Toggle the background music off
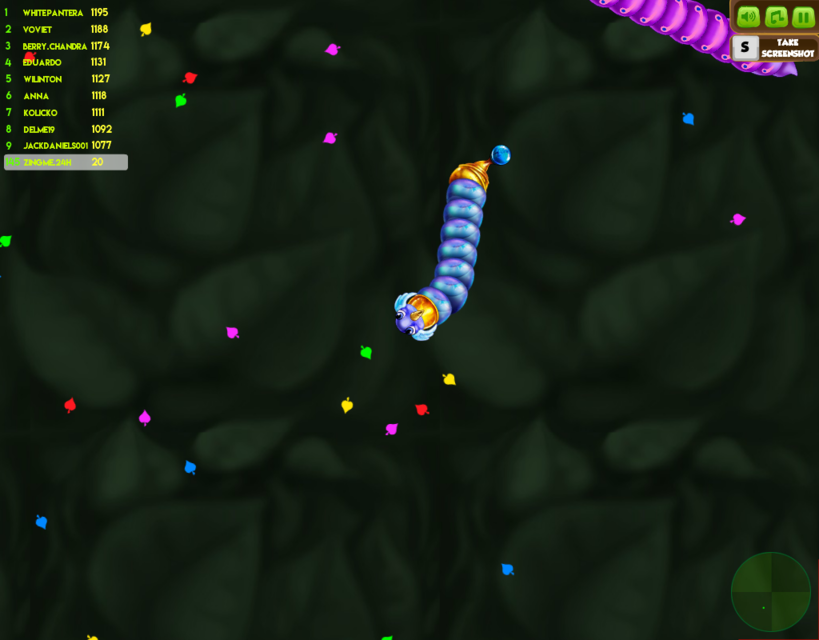 776,17
